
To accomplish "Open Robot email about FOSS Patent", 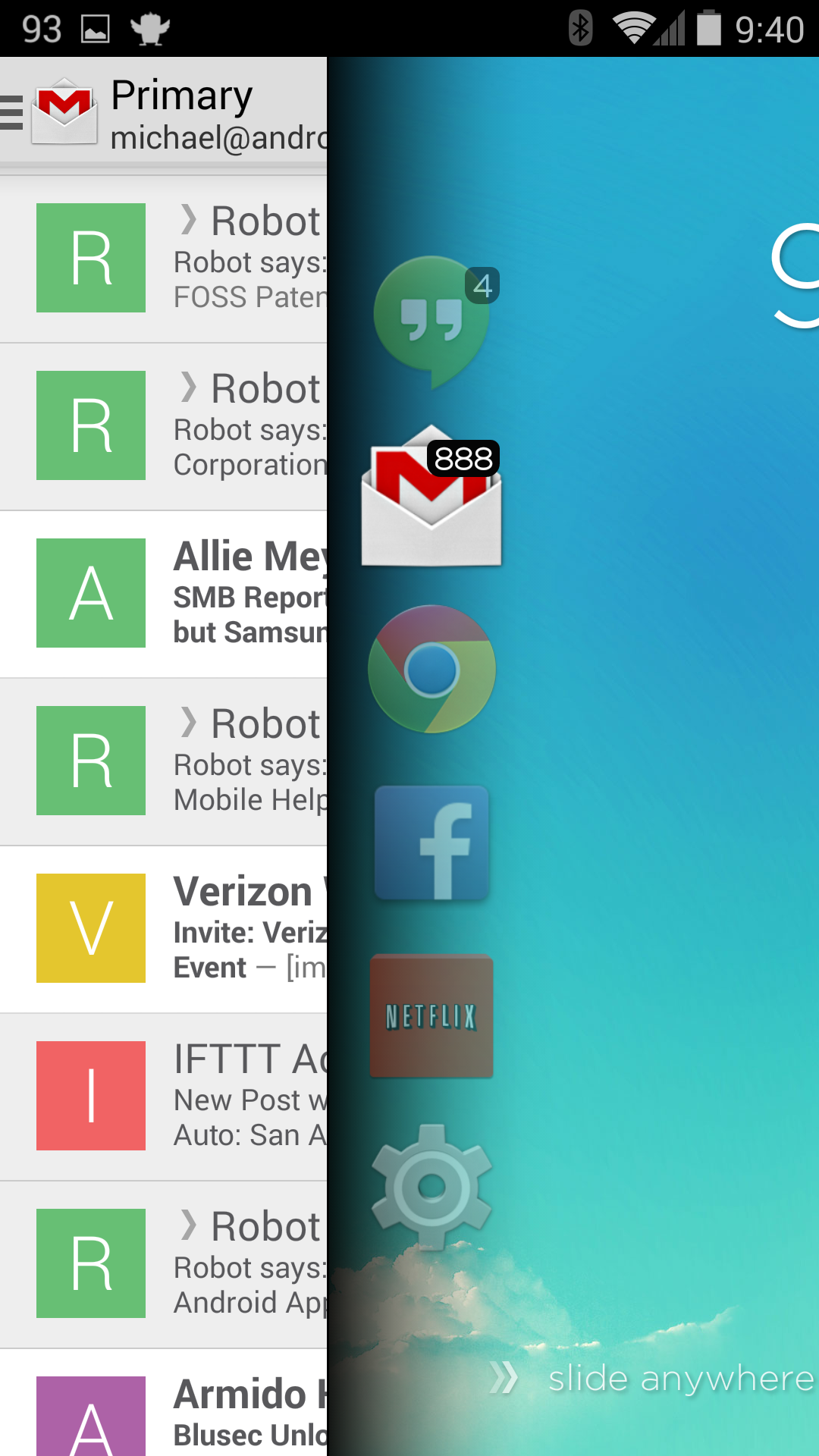I will click(x=163, y=259).
